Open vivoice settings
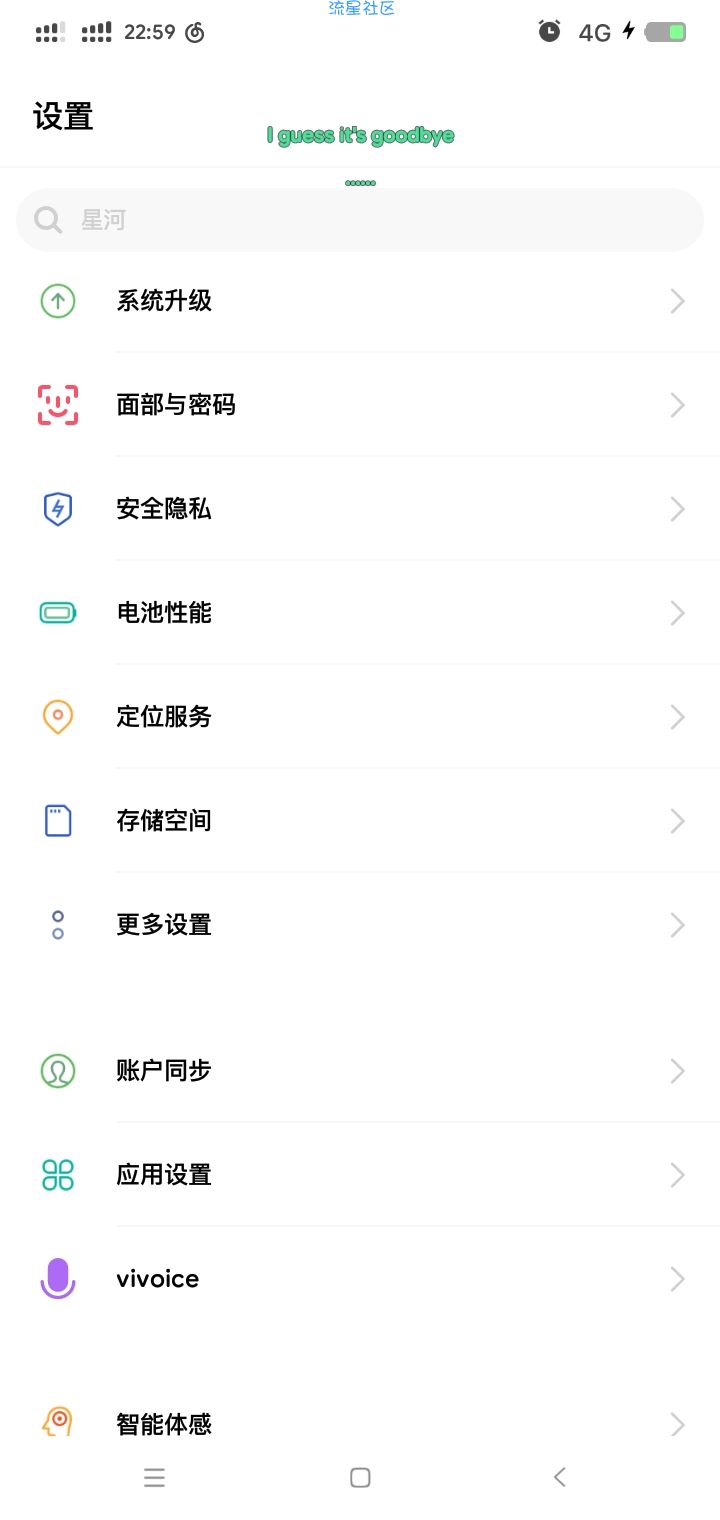This screenshot has width=720, height=1520. 360,1278
